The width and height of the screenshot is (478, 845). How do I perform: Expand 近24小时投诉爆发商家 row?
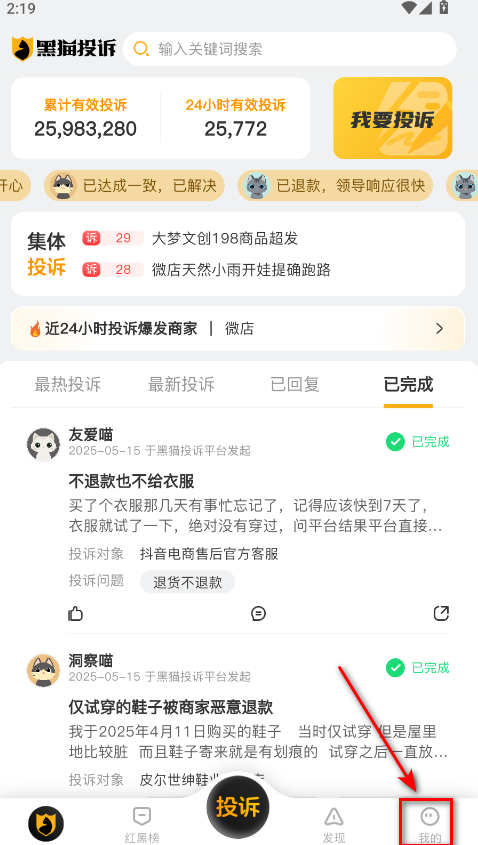tap(238, 328)
